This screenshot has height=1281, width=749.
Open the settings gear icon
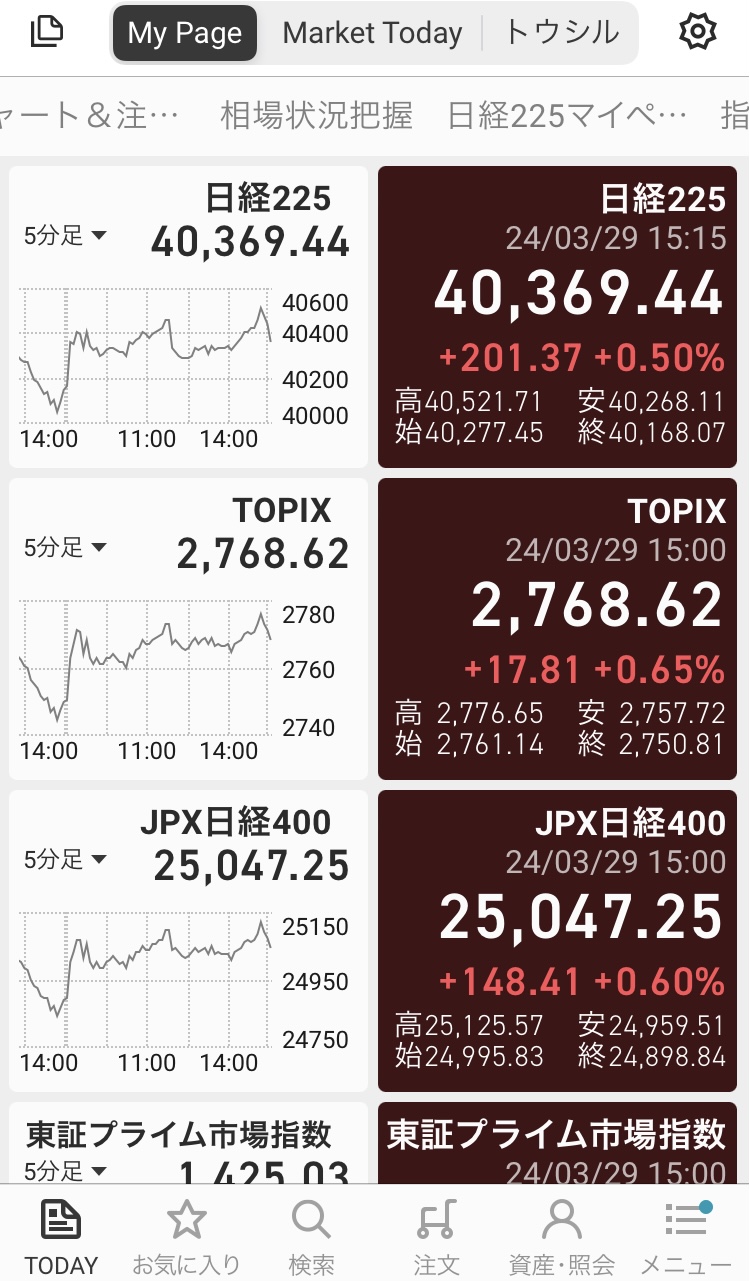[697, 32]
